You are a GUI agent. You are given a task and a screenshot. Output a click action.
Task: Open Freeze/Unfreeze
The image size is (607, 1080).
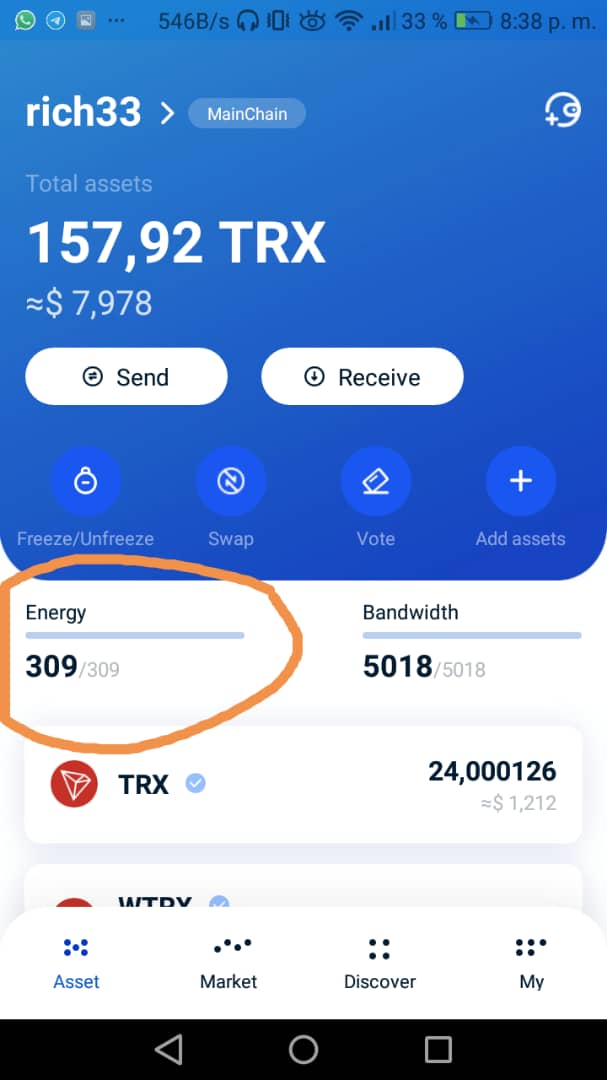coord(85,482)
